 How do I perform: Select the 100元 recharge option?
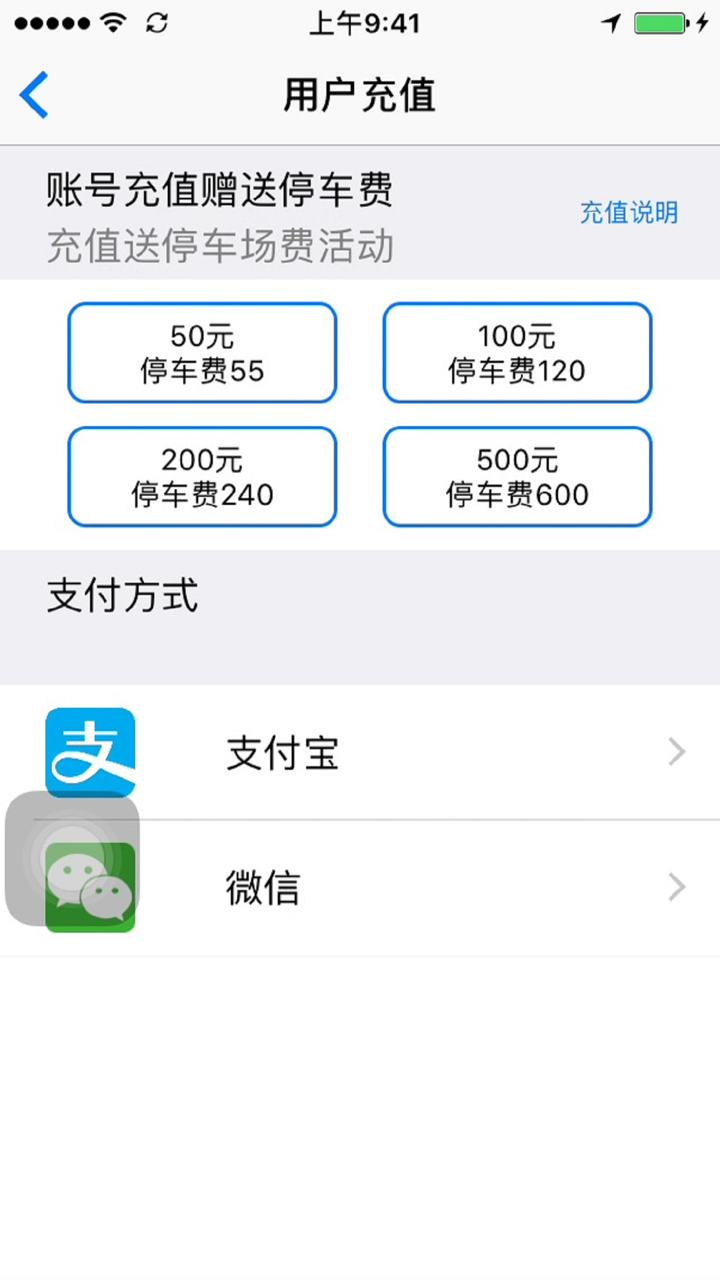point(516,352)
